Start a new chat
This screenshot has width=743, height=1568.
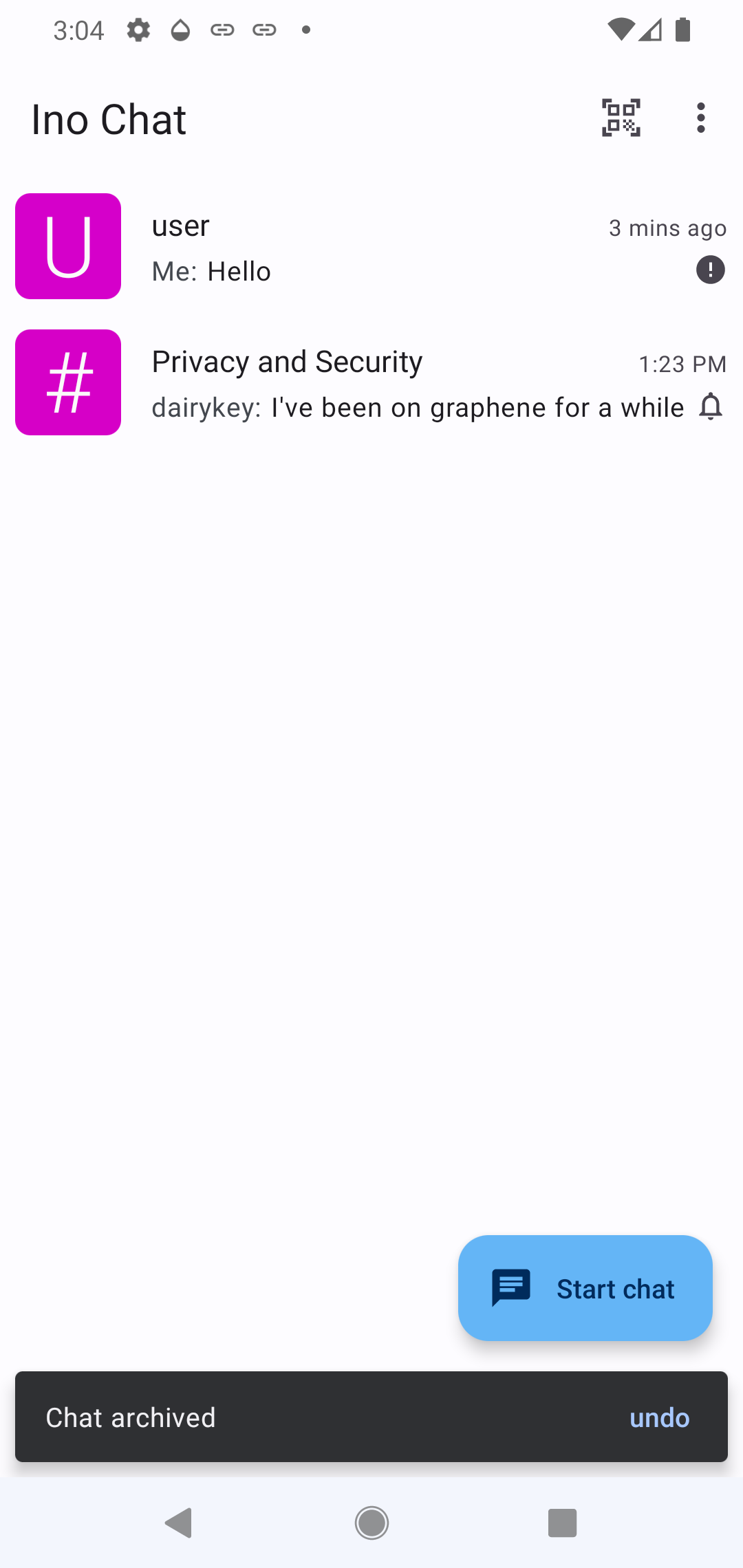coord(585,1288)
